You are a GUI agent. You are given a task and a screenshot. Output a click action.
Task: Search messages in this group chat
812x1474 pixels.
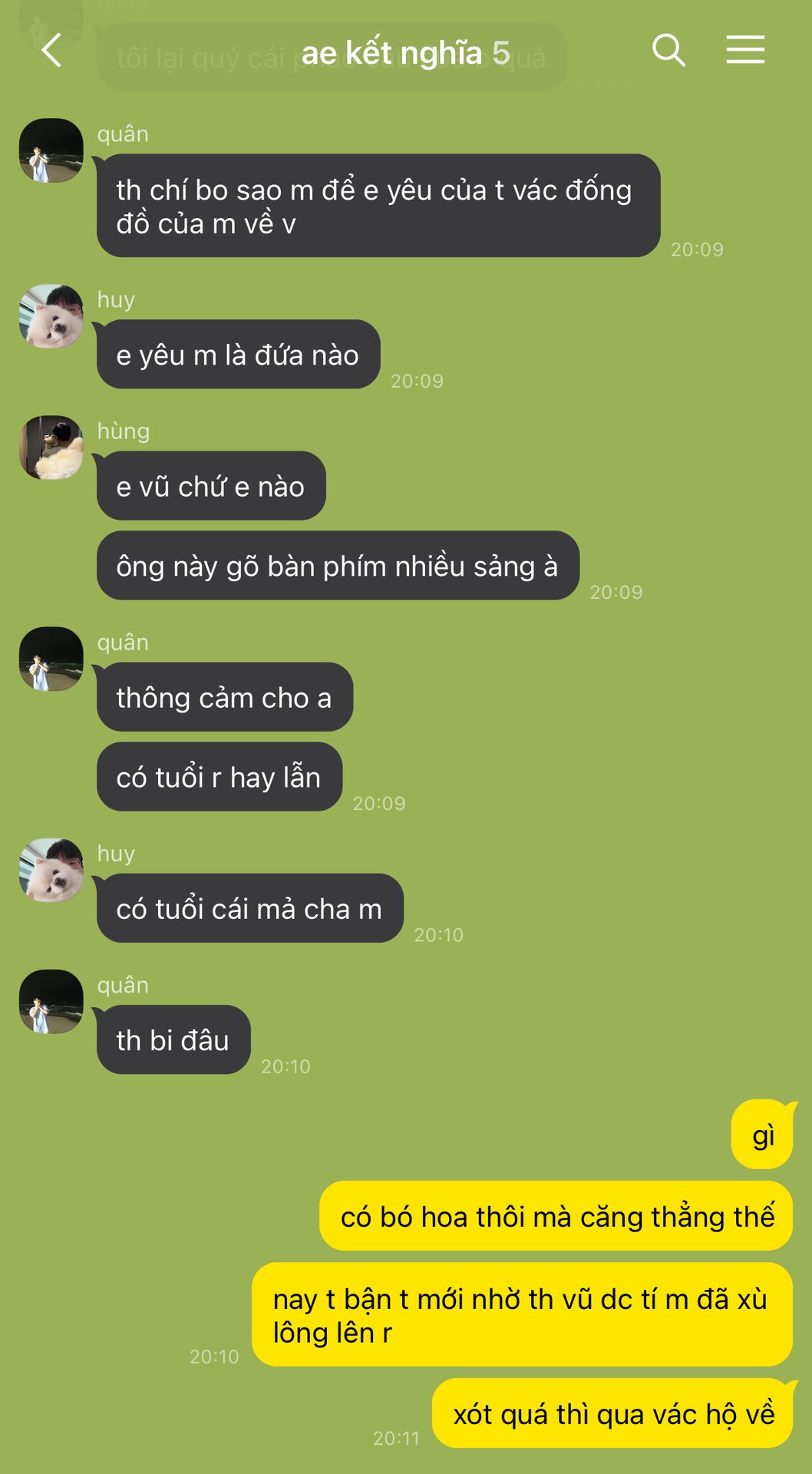[668, 51]
